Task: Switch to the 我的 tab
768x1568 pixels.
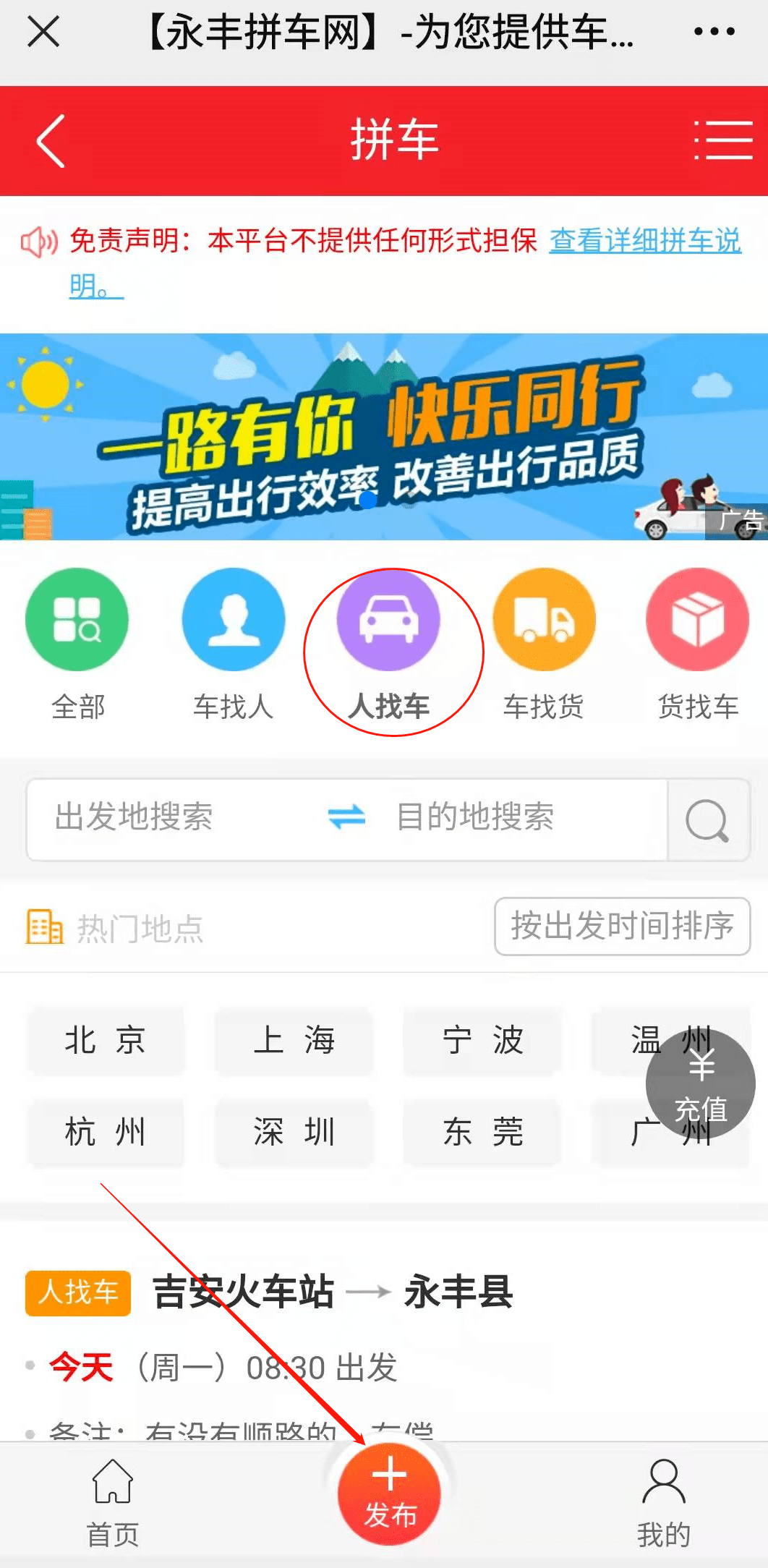Action: (x=663, y=1503)
